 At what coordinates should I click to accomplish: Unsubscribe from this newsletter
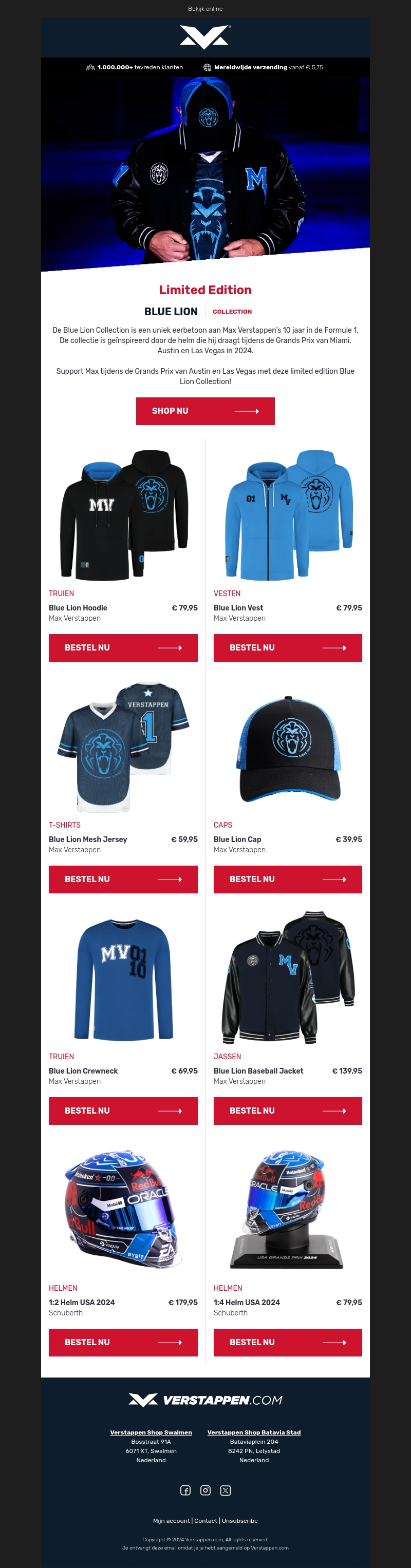[x=239, y=1521]
